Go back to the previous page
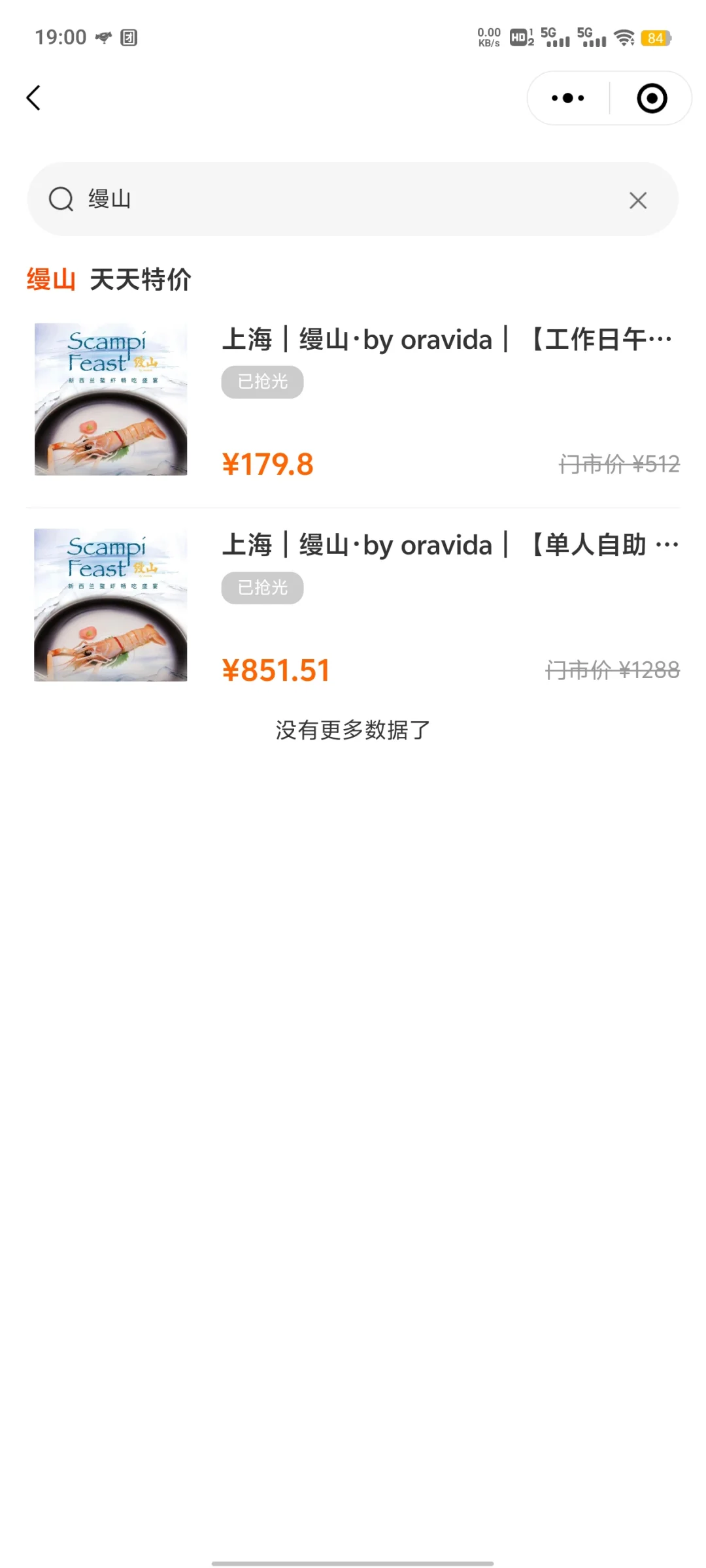 click(x=34, y=98)
